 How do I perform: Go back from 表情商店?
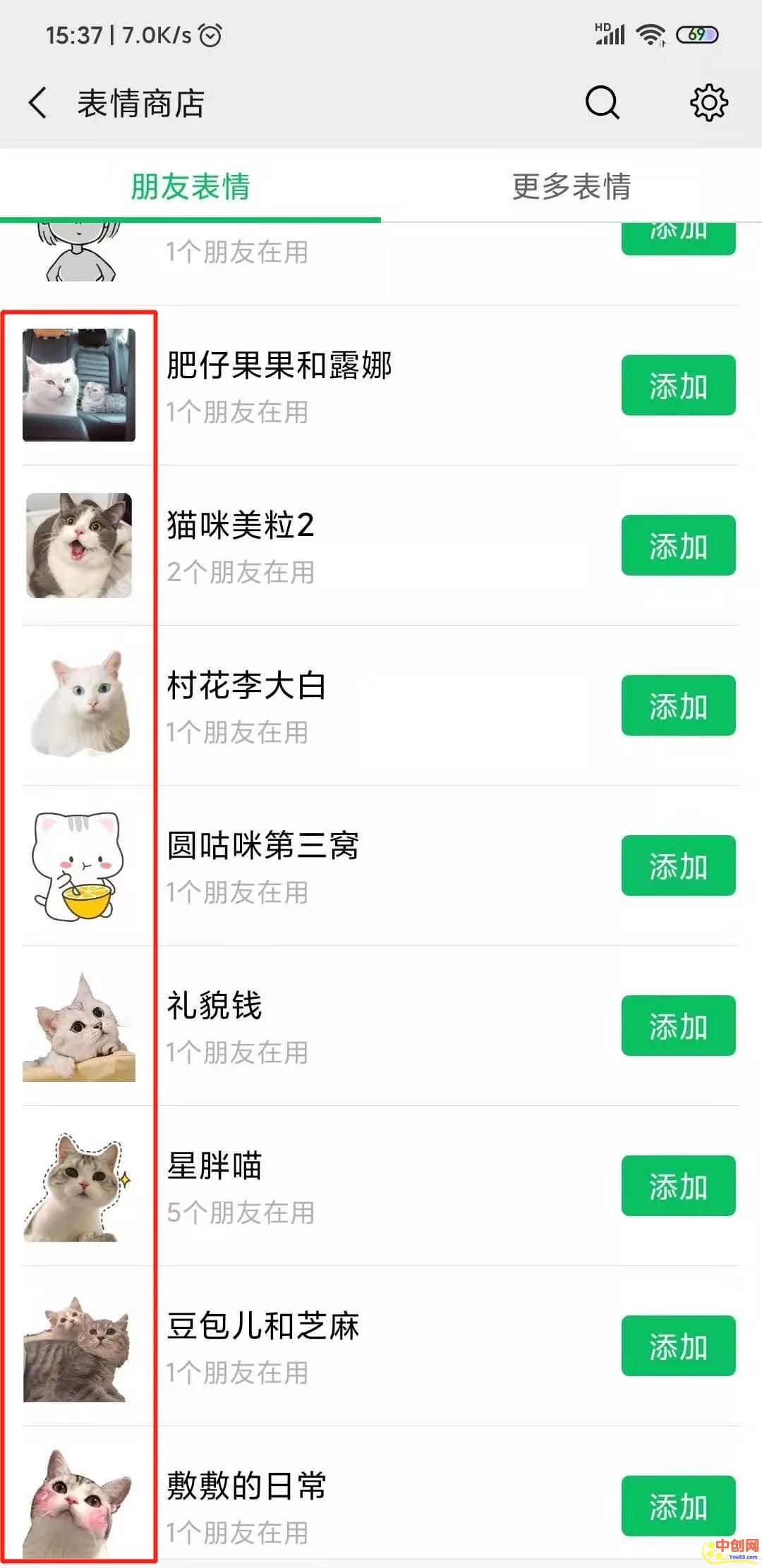click(39, 103)
